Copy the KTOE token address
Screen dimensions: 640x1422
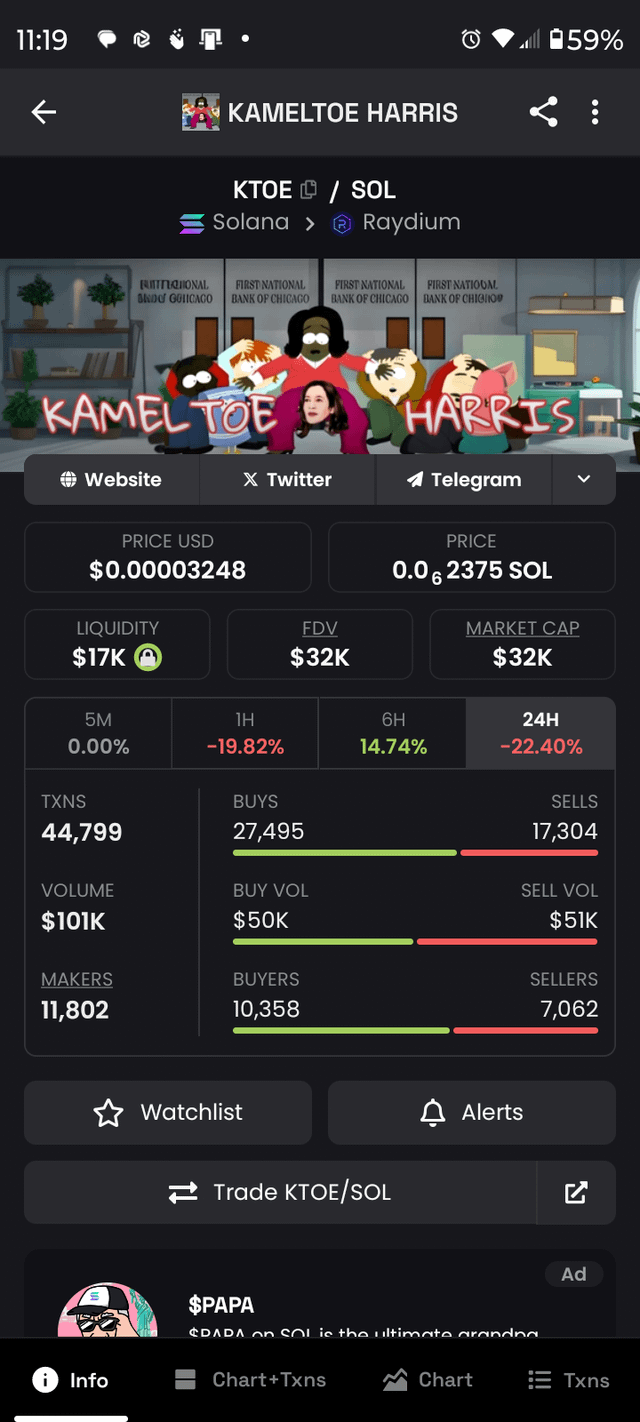point(309,189)
